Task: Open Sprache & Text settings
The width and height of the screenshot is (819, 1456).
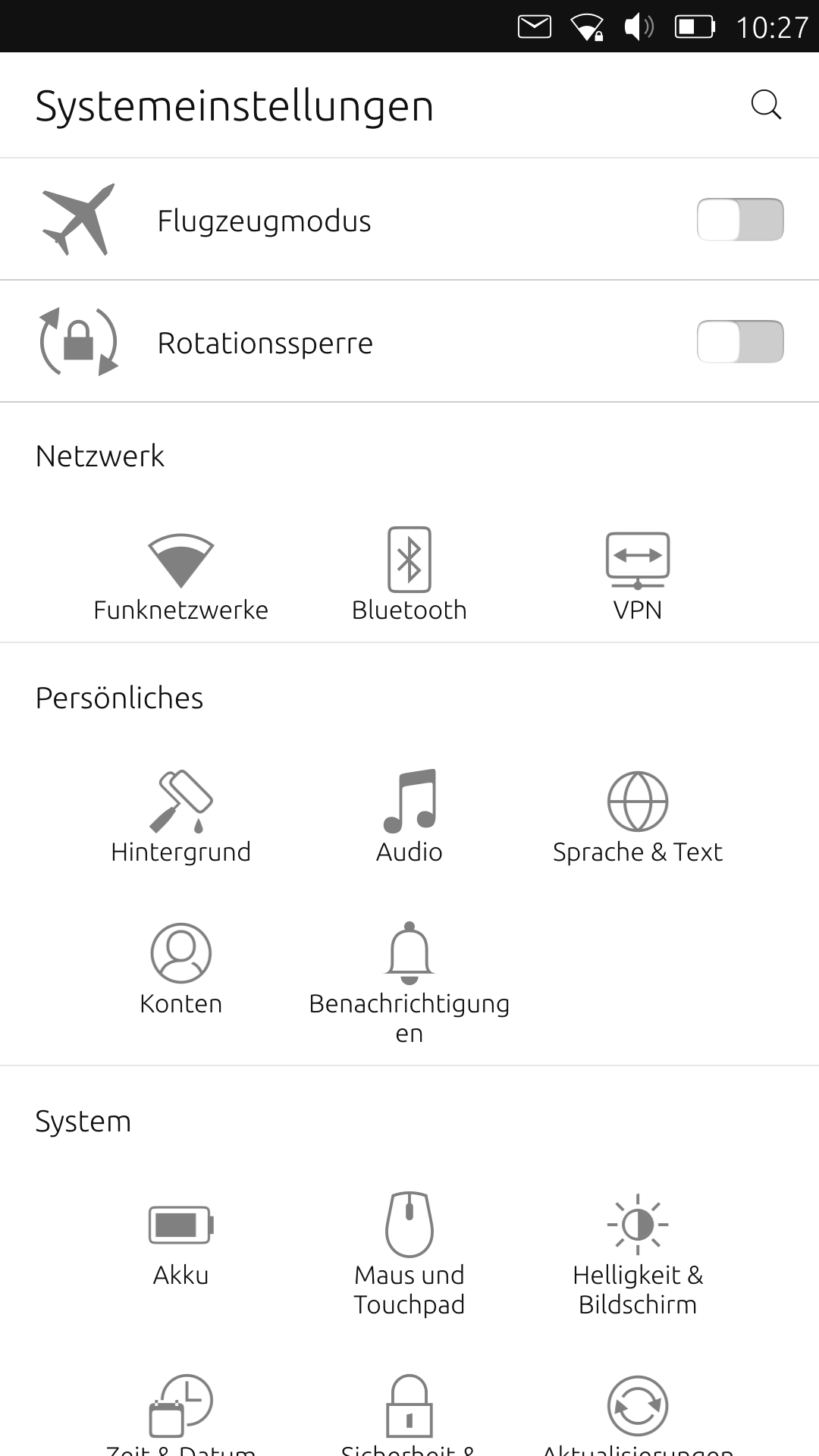Action: 638,817
